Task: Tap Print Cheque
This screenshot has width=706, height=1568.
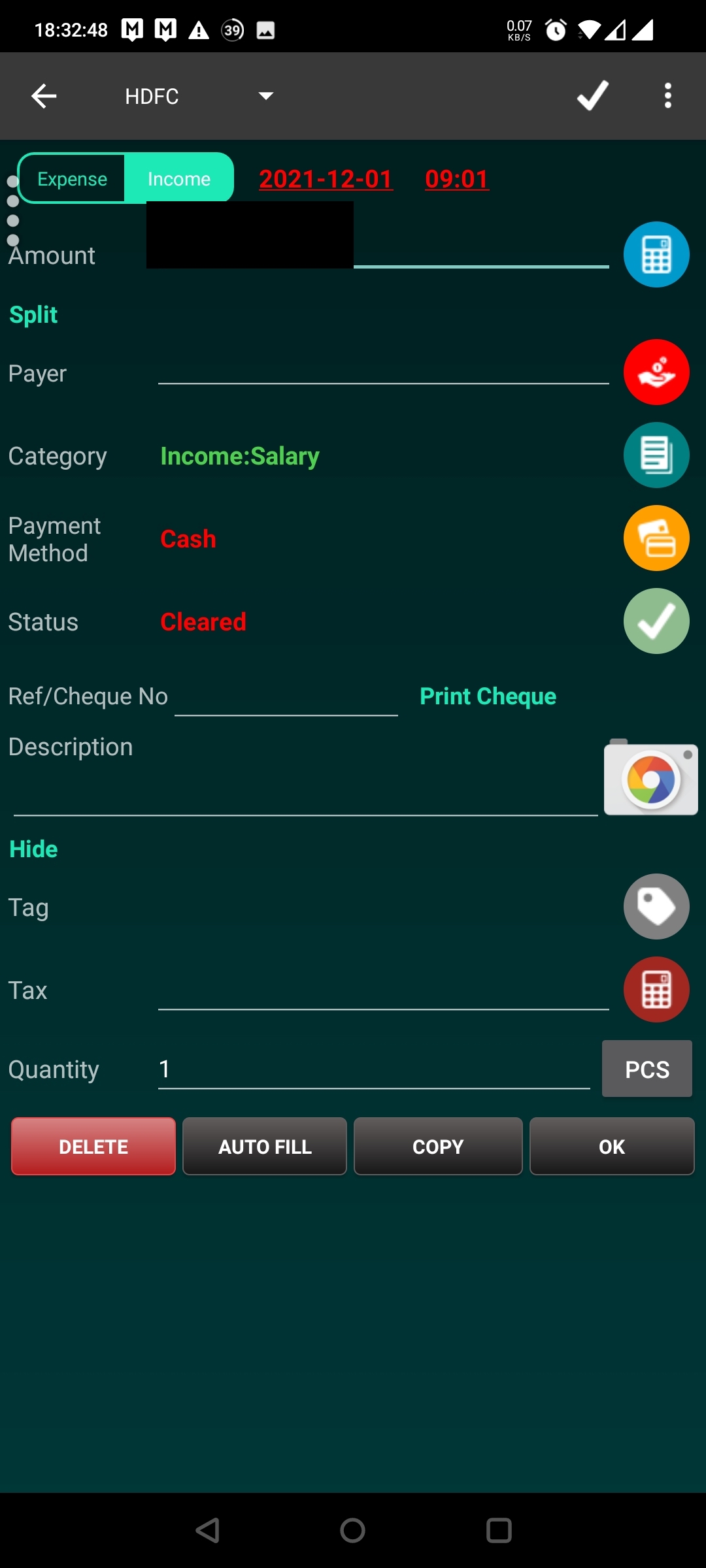Action: click(x=488, y=696)
